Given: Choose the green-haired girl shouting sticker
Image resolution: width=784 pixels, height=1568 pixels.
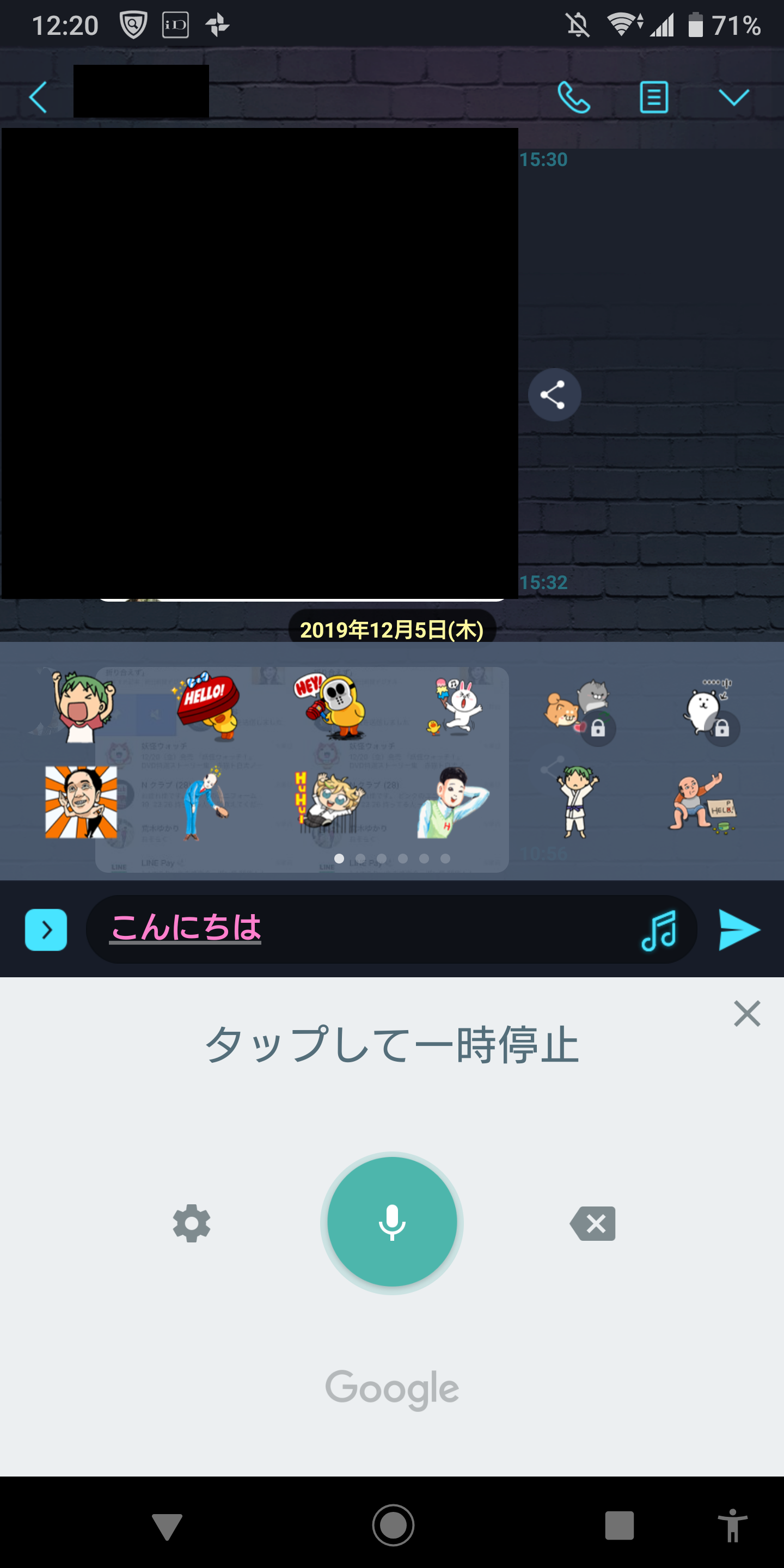Looking at the screenshot, I should click(82, 707).
